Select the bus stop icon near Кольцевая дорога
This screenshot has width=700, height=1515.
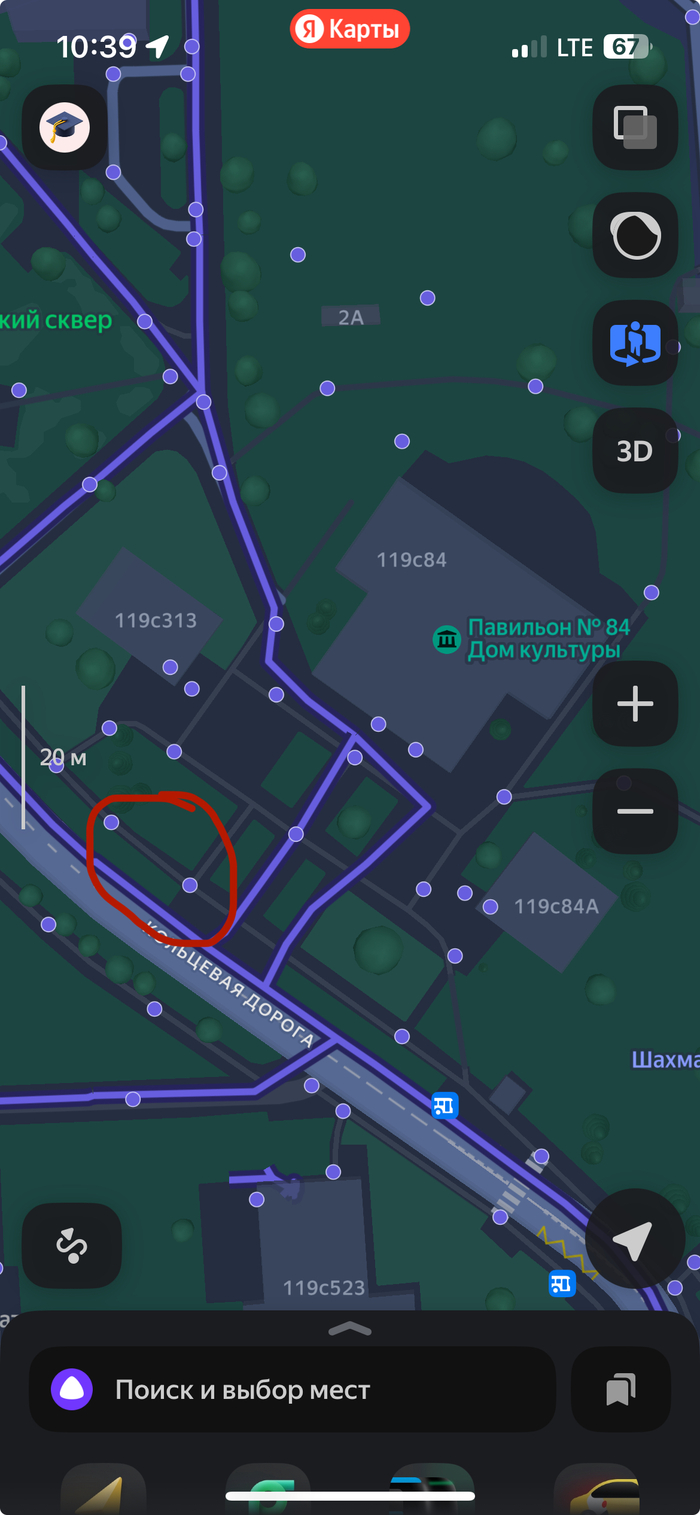click(x=445, y=1105)
